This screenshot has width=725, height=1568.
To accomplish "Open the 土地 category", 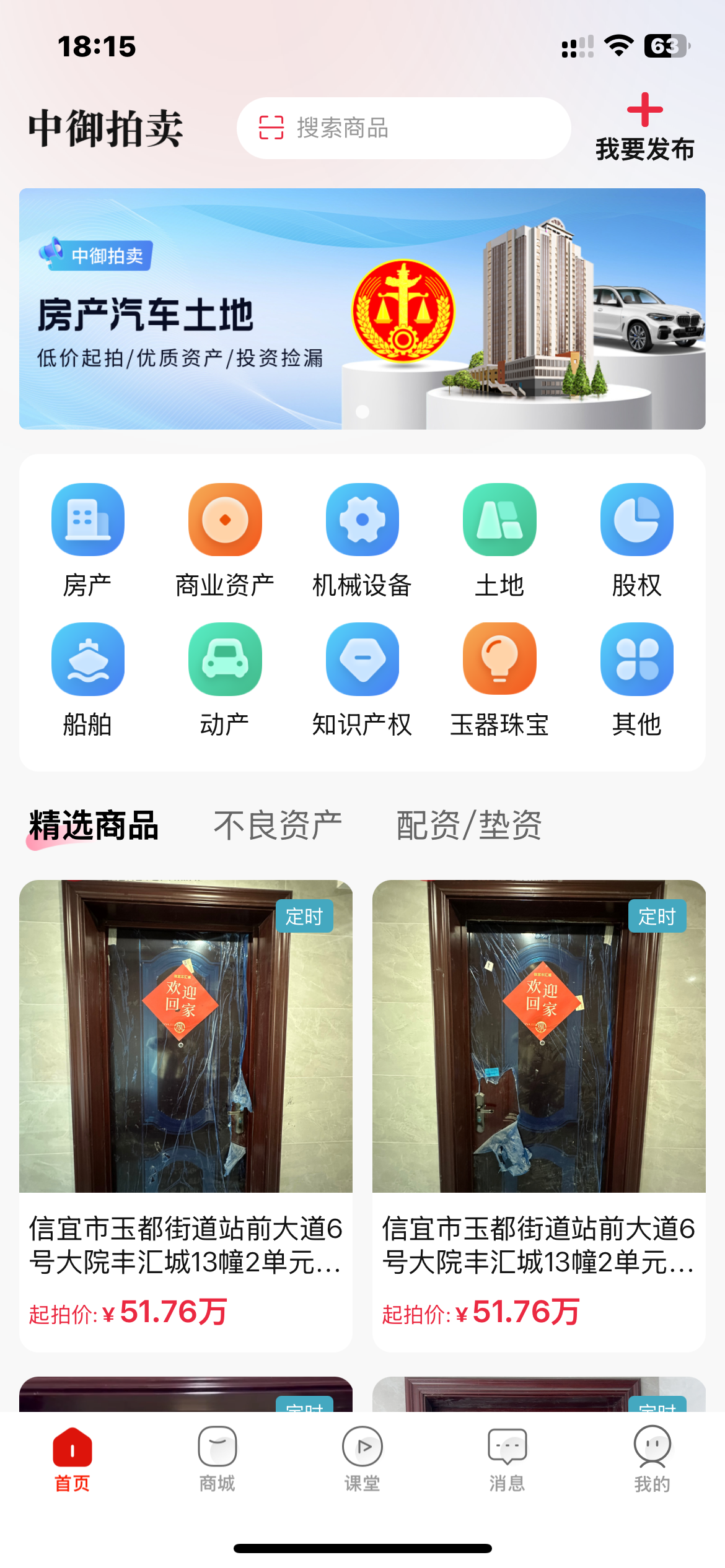I will 499,539.
